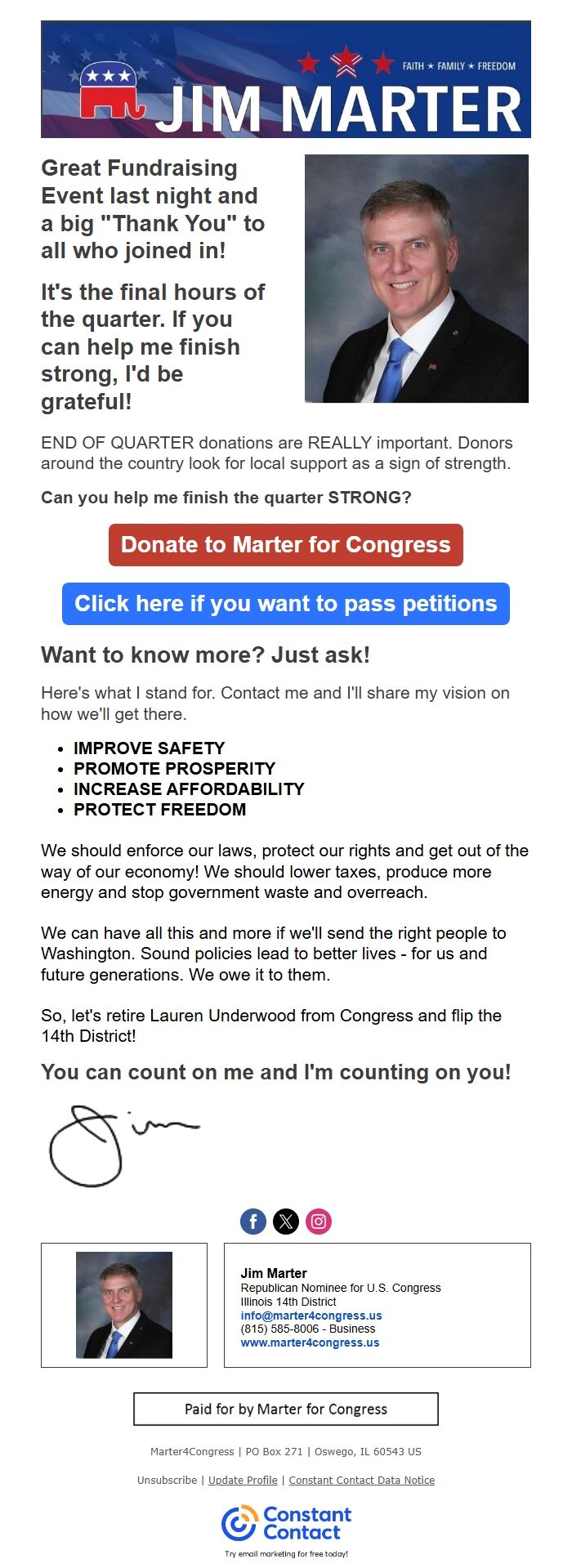Screen dimensions: 572x1568
Task: Tap the Unsubscribe link
Action: point(167,1480)
